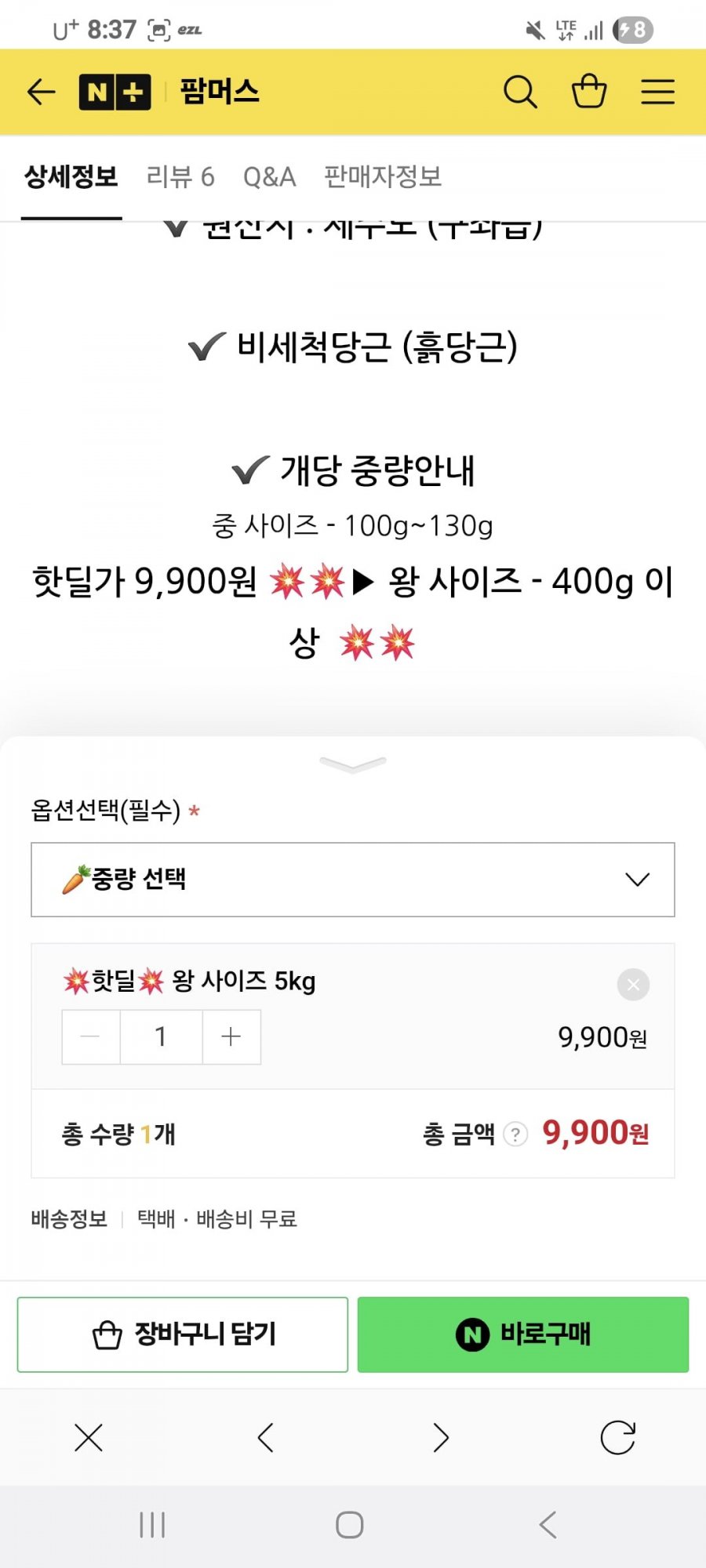Open the hamburger menu

[x=657, y=93]
